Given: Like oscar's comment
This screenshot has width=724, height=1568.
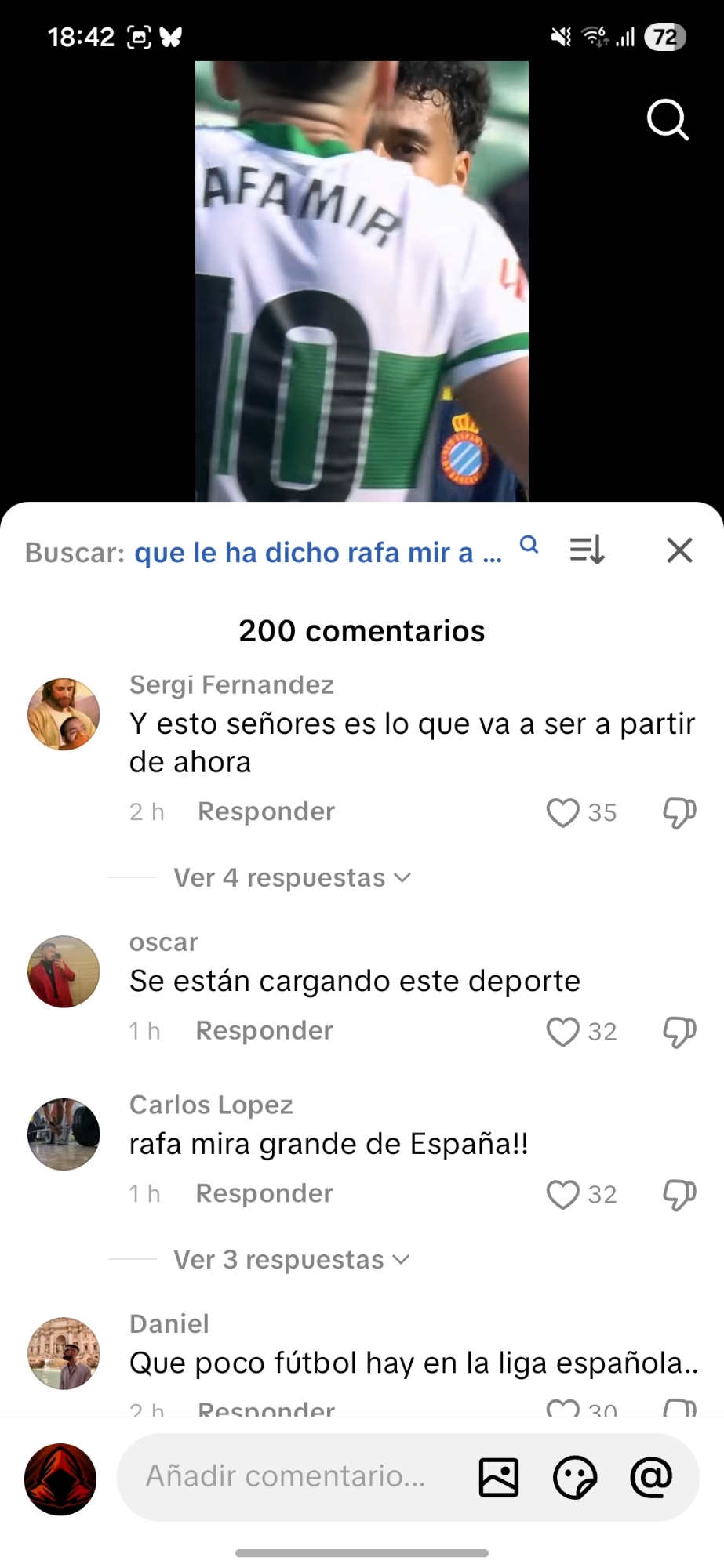Looking at the screenshot, I should (562, 1032).
